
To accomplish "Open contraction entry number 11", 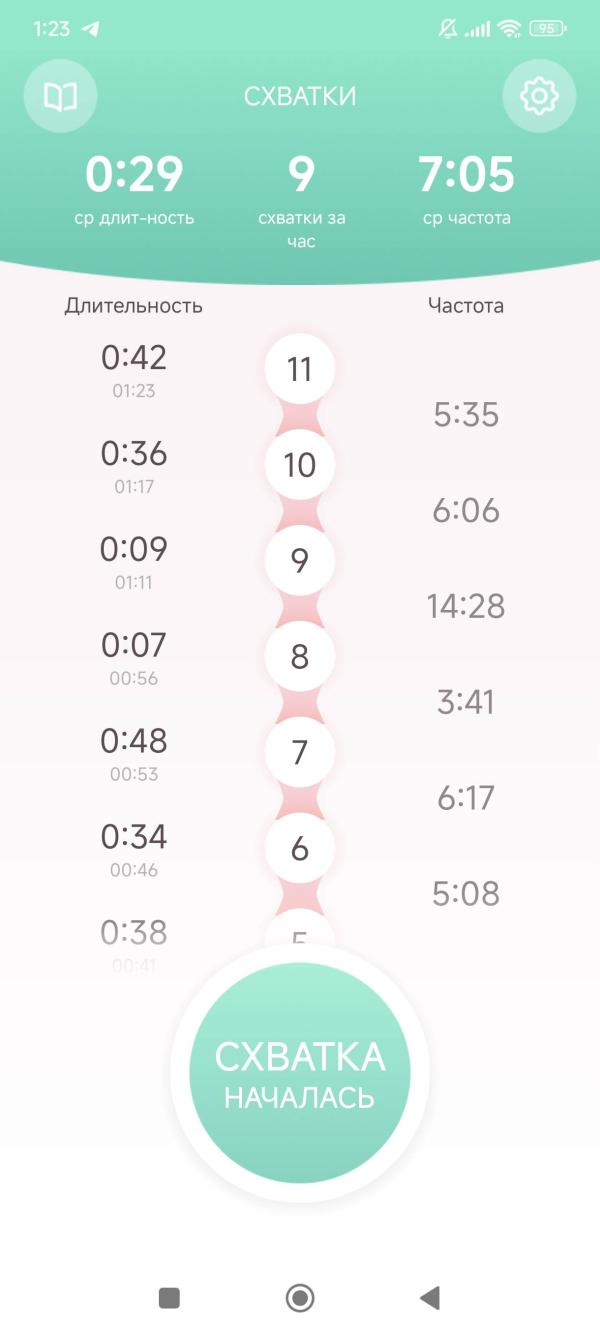I will 300,370.
